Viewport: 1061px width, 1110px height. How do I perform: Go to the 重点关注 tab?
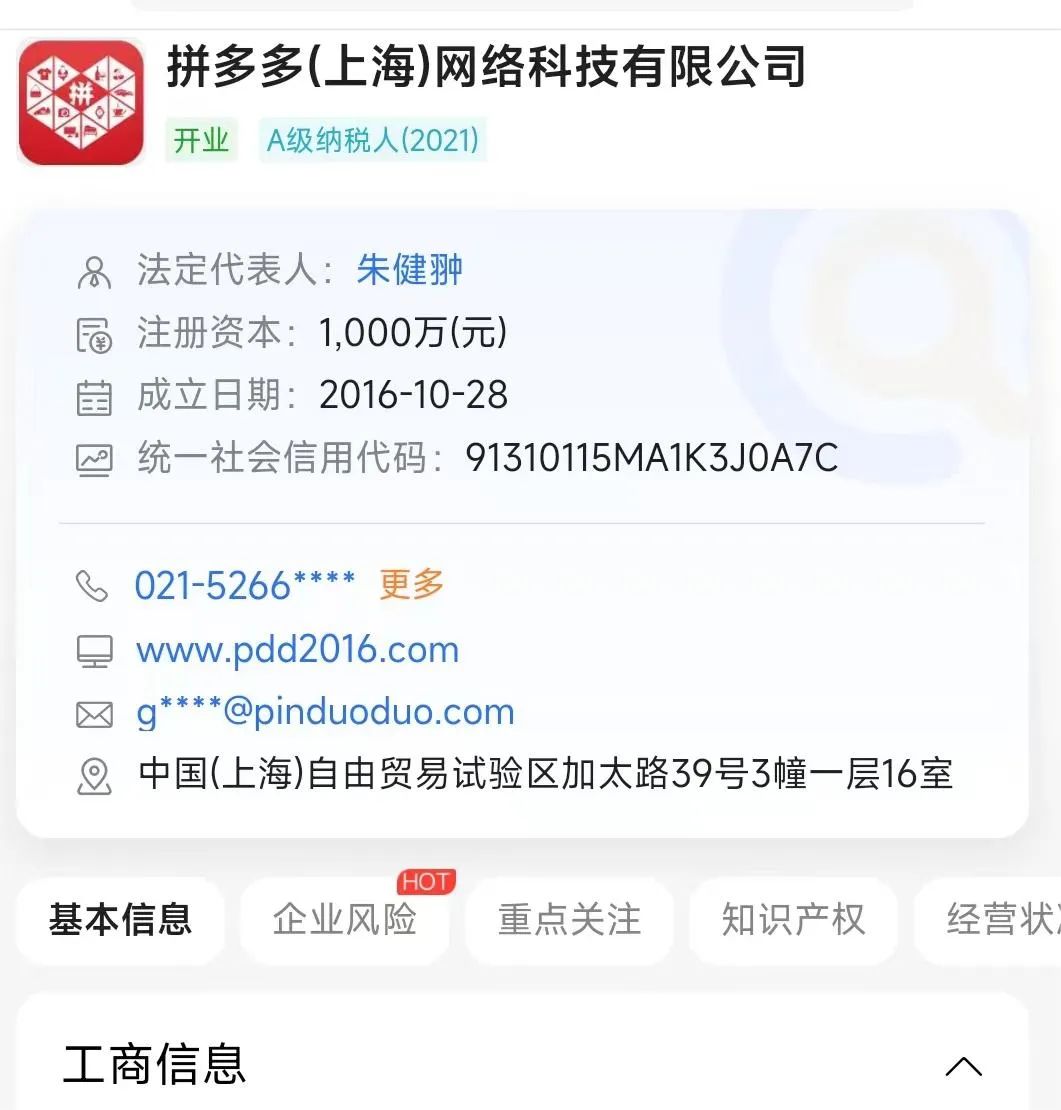(569, 919)
